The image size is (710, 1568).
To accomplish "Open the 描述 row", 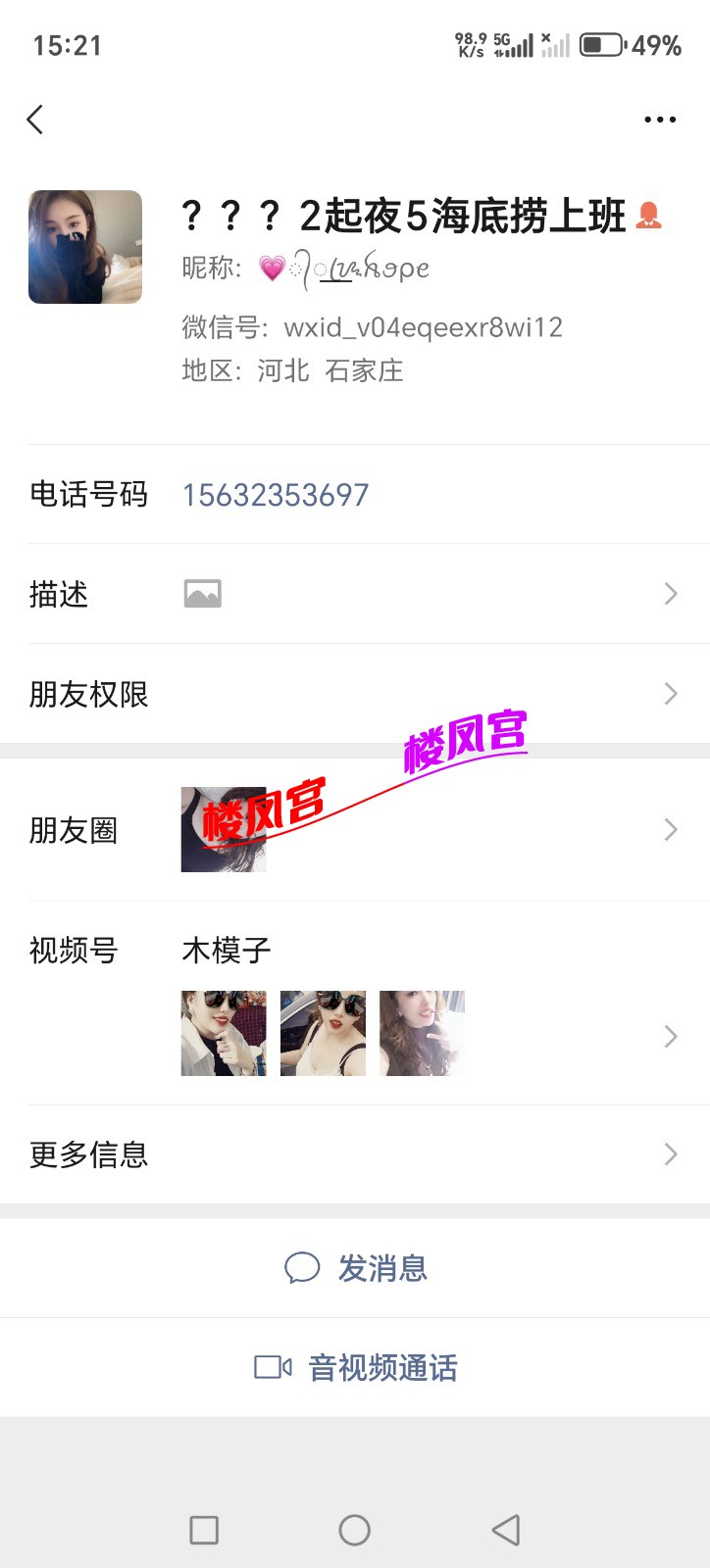I will click(355, 594).
